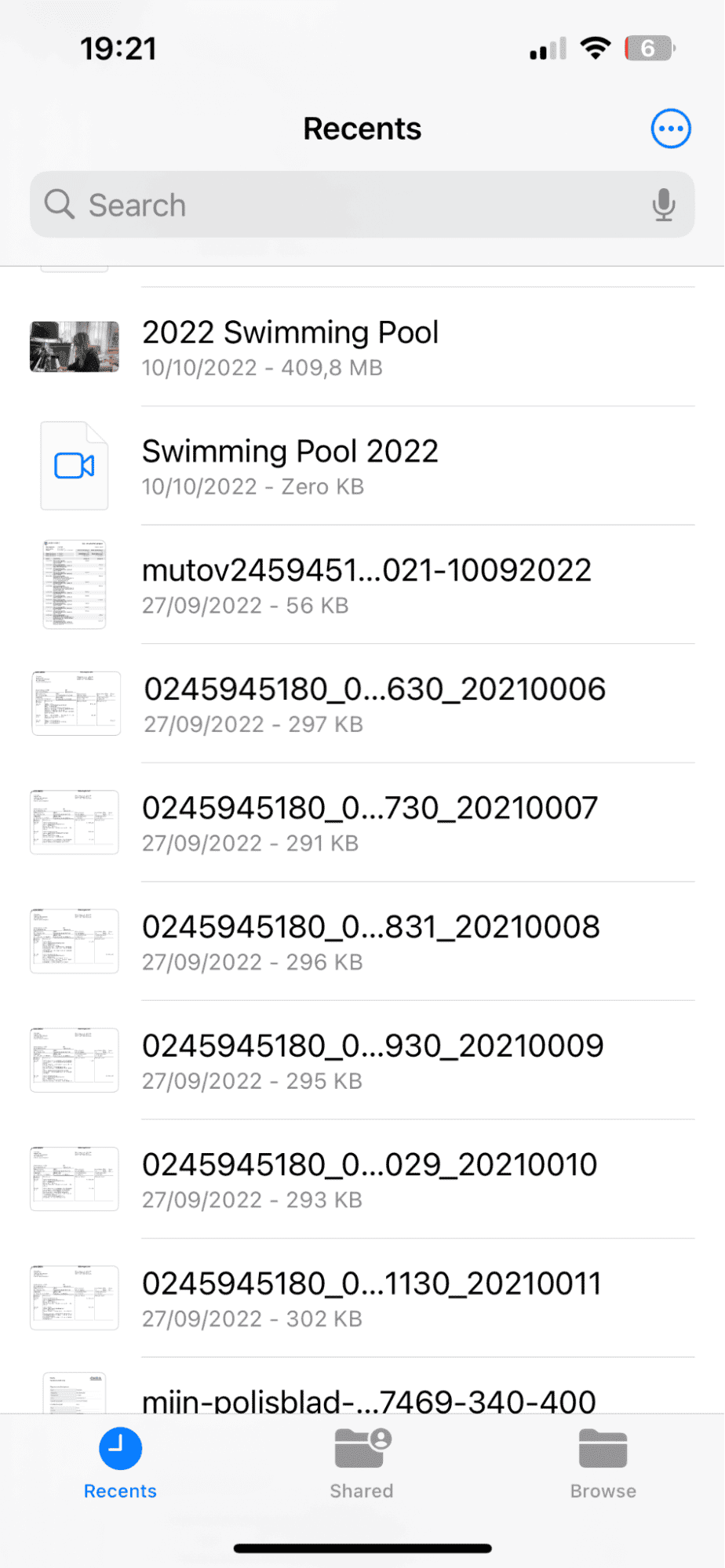Viewport: 725px width, 1568px height.
Task: Select the mutov2459451 document thumbnail
Action: tap(74, 584)
